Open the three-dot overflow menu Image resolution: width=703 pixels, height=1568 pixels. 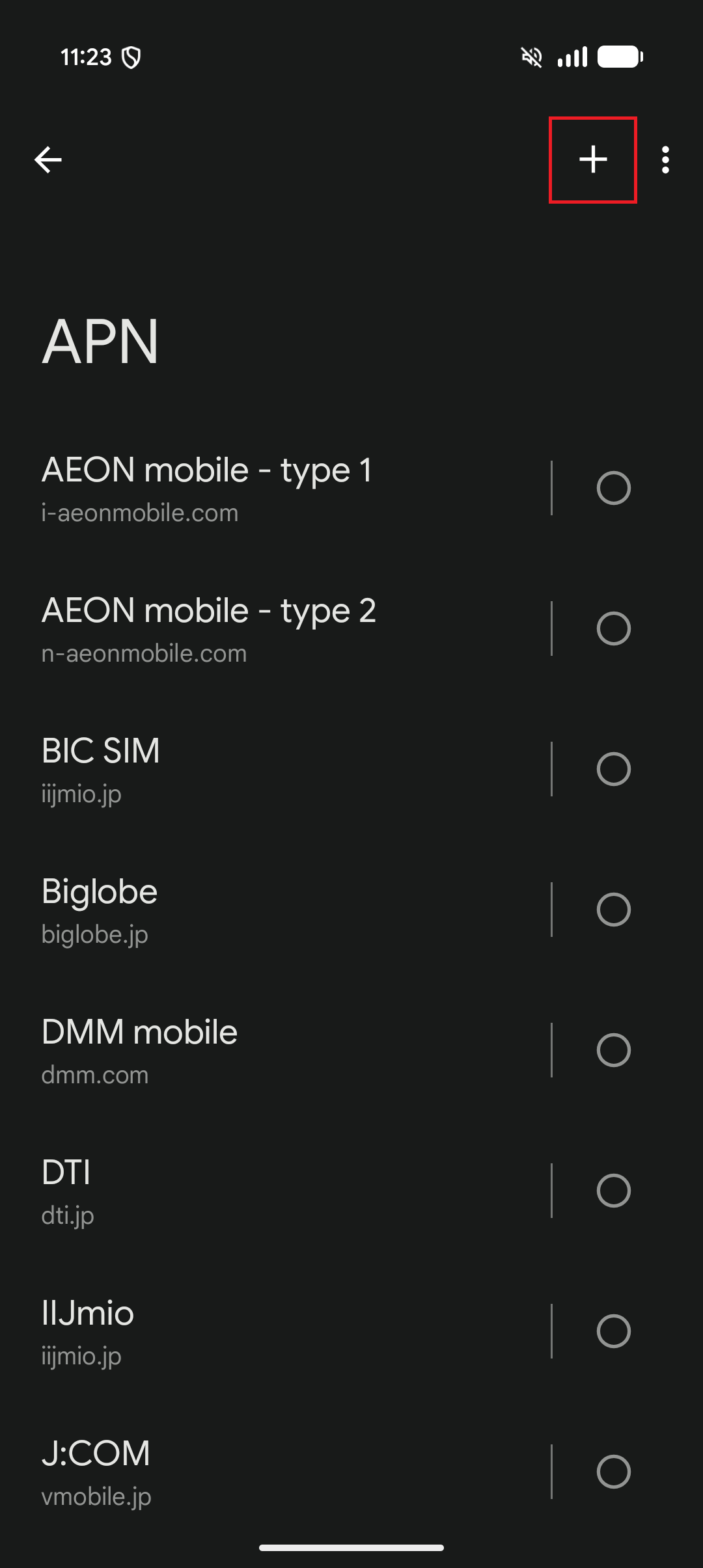(x=665, y=160)
